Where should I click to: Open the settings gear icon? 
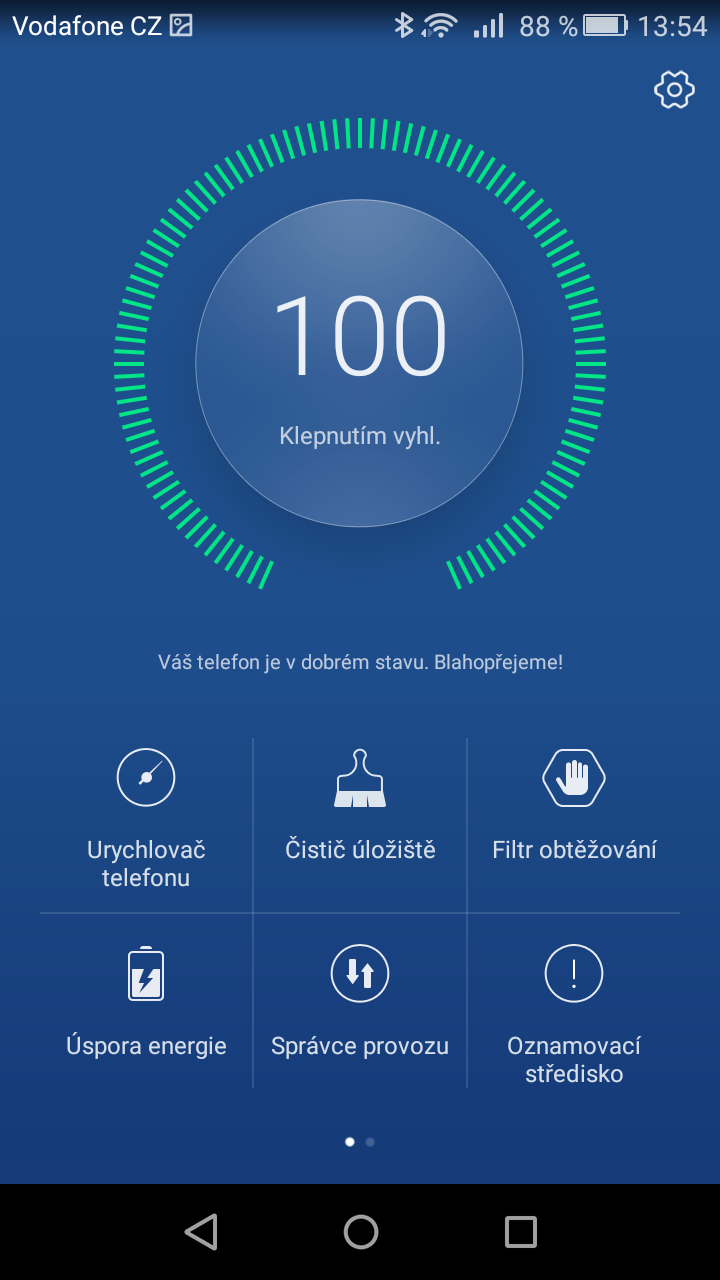pyautogui.click(x=674, y=90)
